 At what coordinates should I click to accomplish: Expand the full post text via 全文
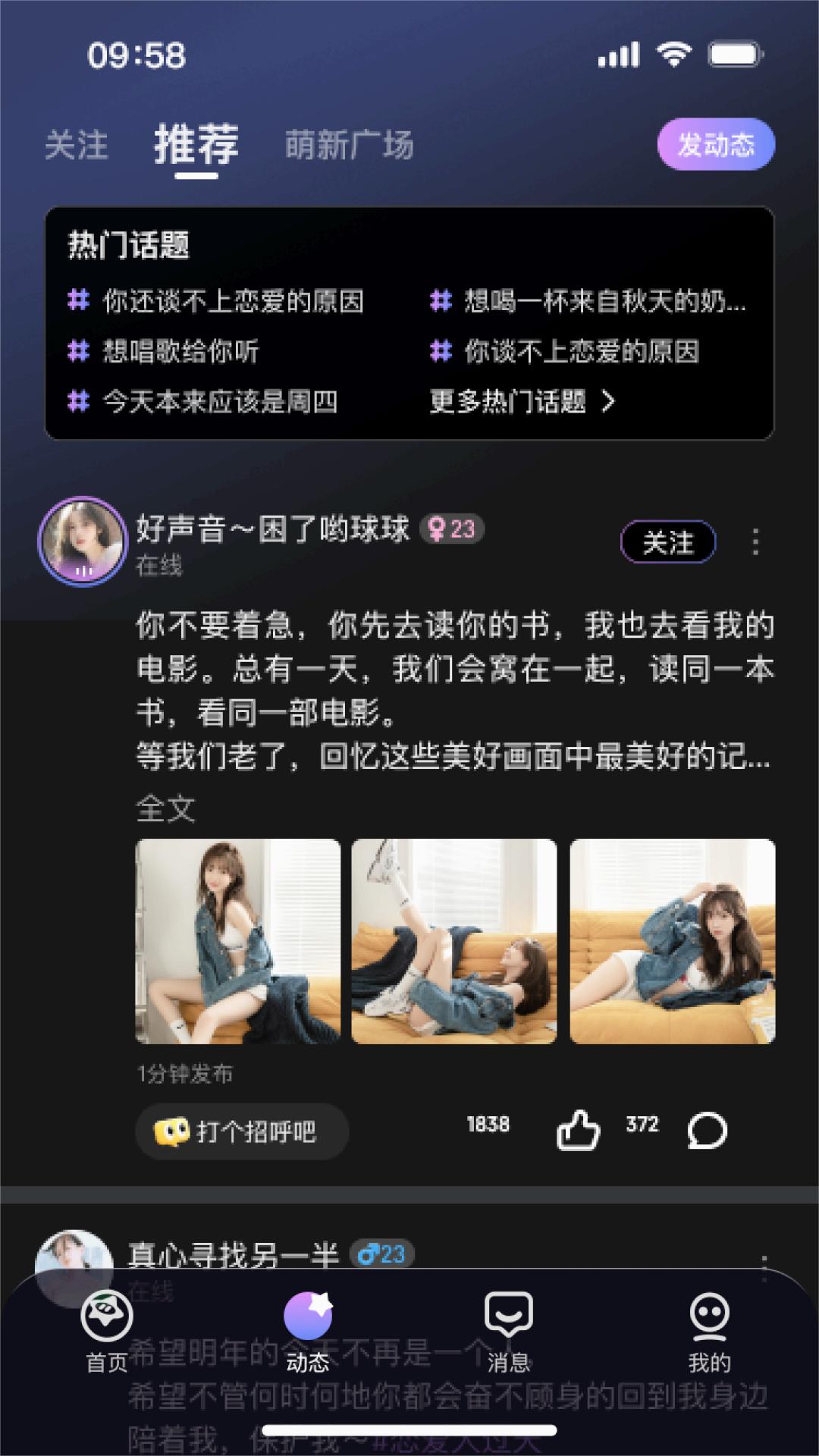click(164, 811)
